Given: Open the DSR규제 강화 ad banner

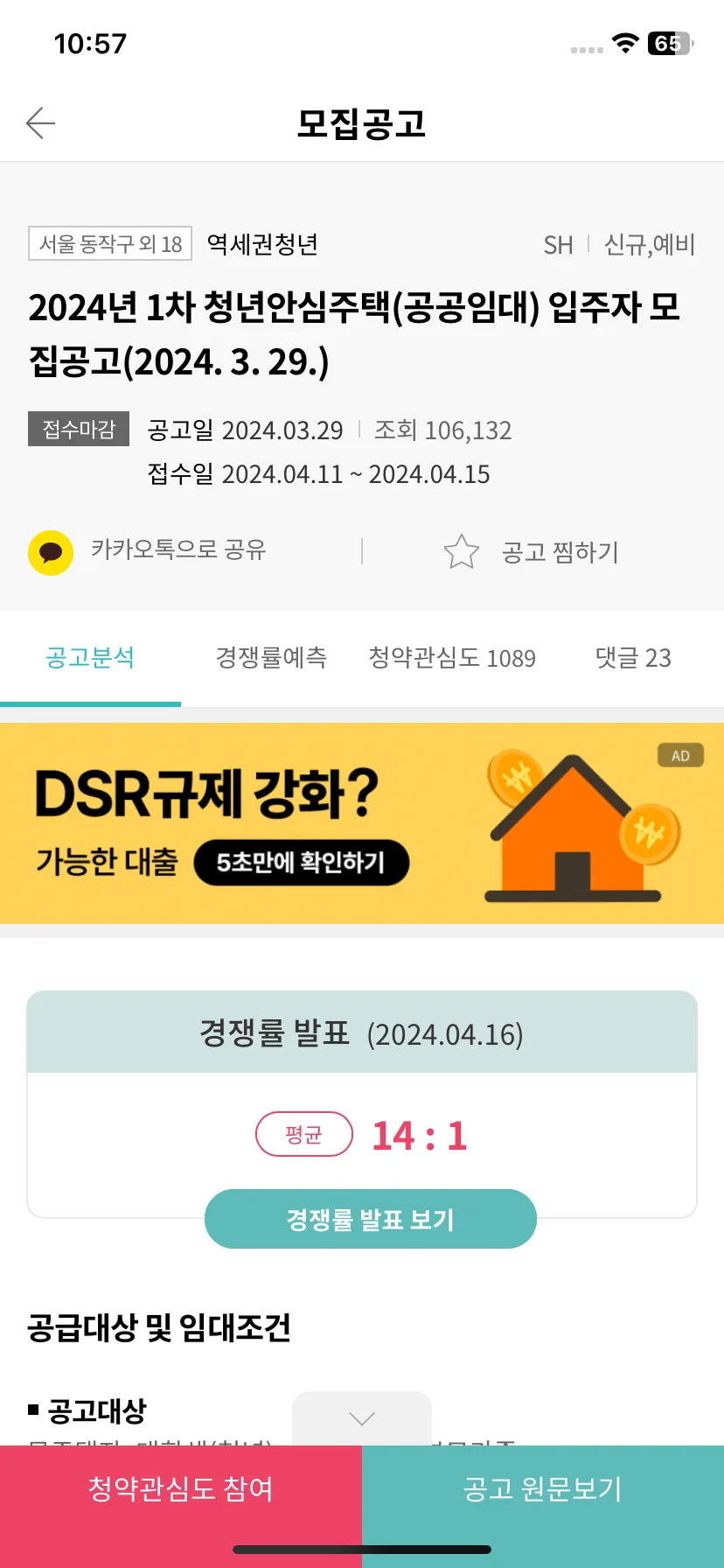Looking at the screenshot, I should tap(362, 823).
